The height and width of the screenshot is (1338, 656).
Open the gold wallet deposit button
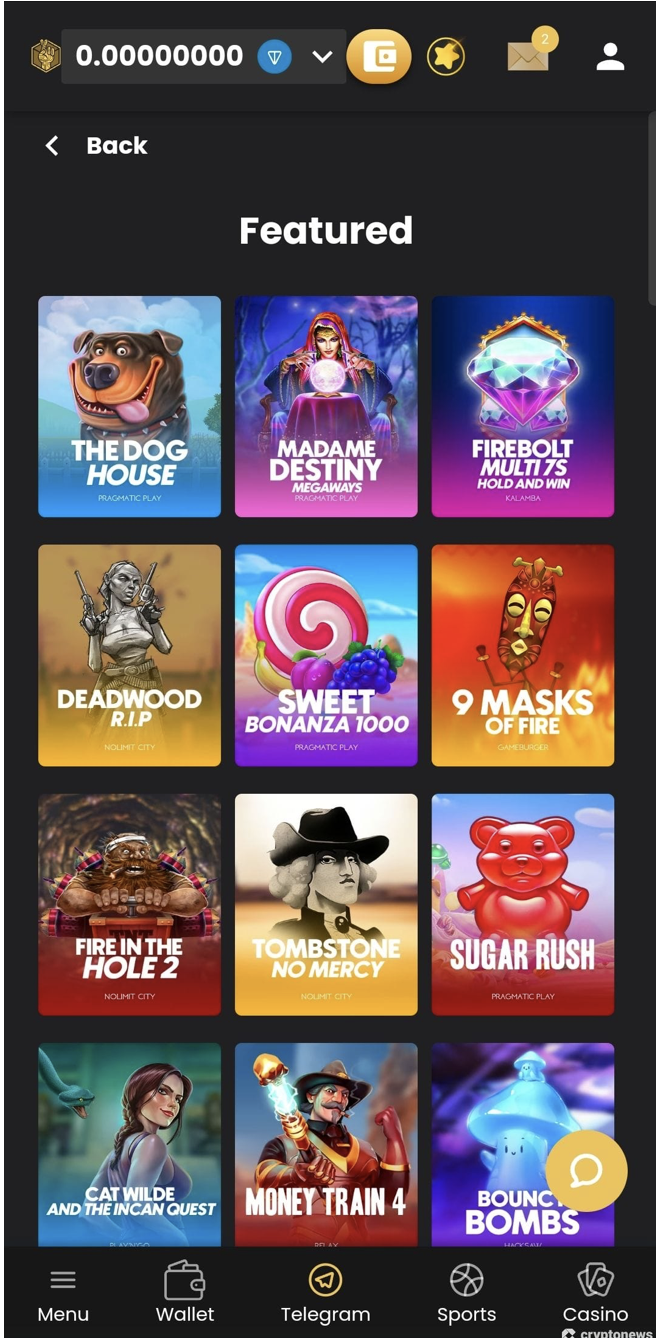[378, 57]
